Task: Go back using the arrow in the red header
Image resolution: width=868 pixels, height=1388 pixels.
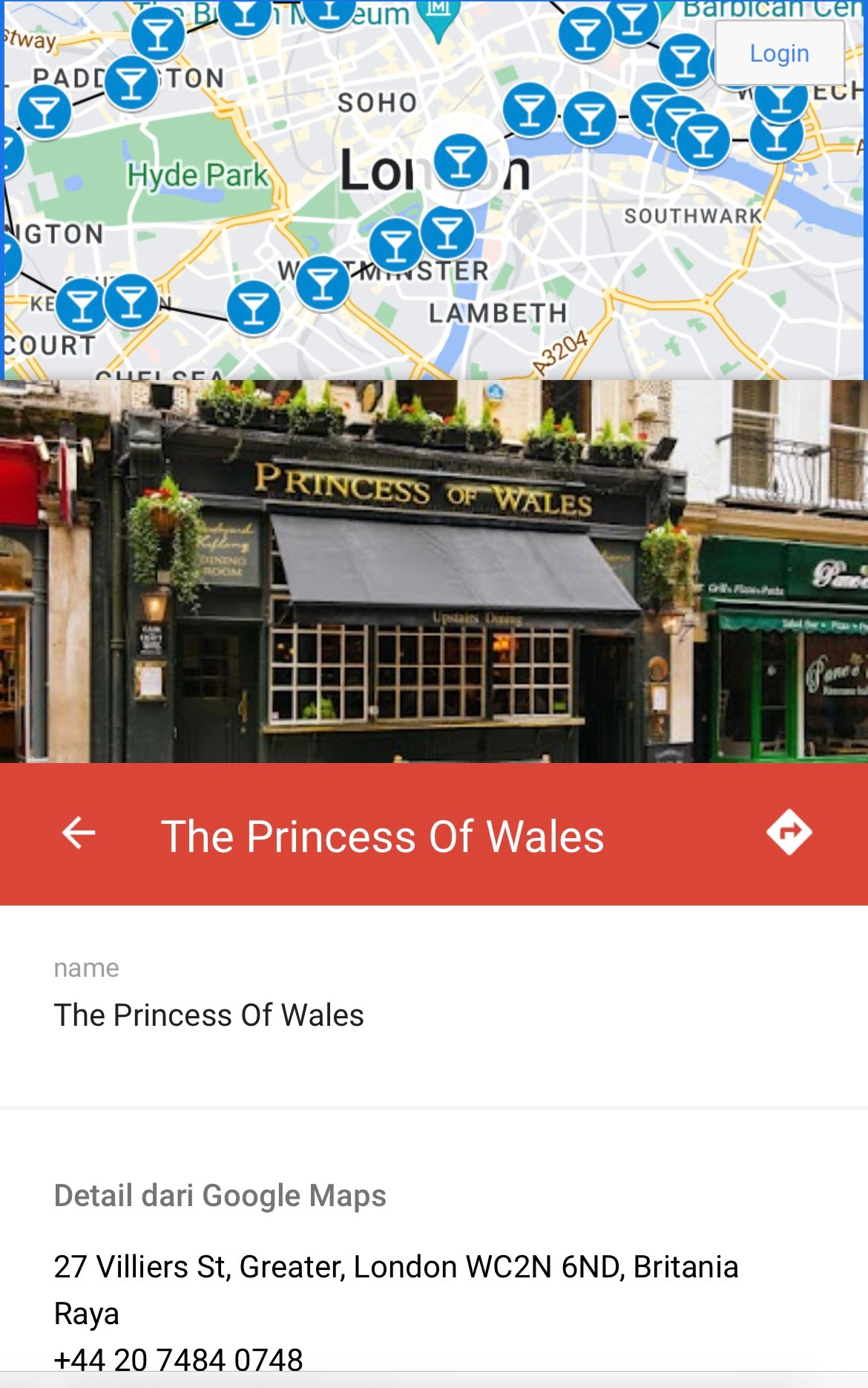Action: click(79, 833)
